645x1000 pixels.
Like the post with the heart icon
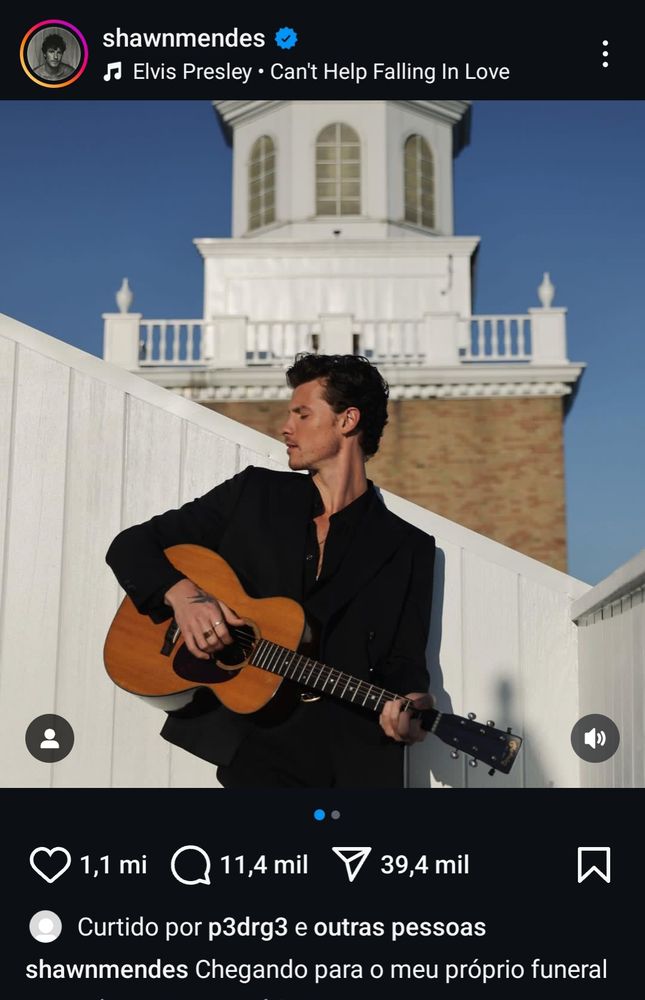point(50,865)
